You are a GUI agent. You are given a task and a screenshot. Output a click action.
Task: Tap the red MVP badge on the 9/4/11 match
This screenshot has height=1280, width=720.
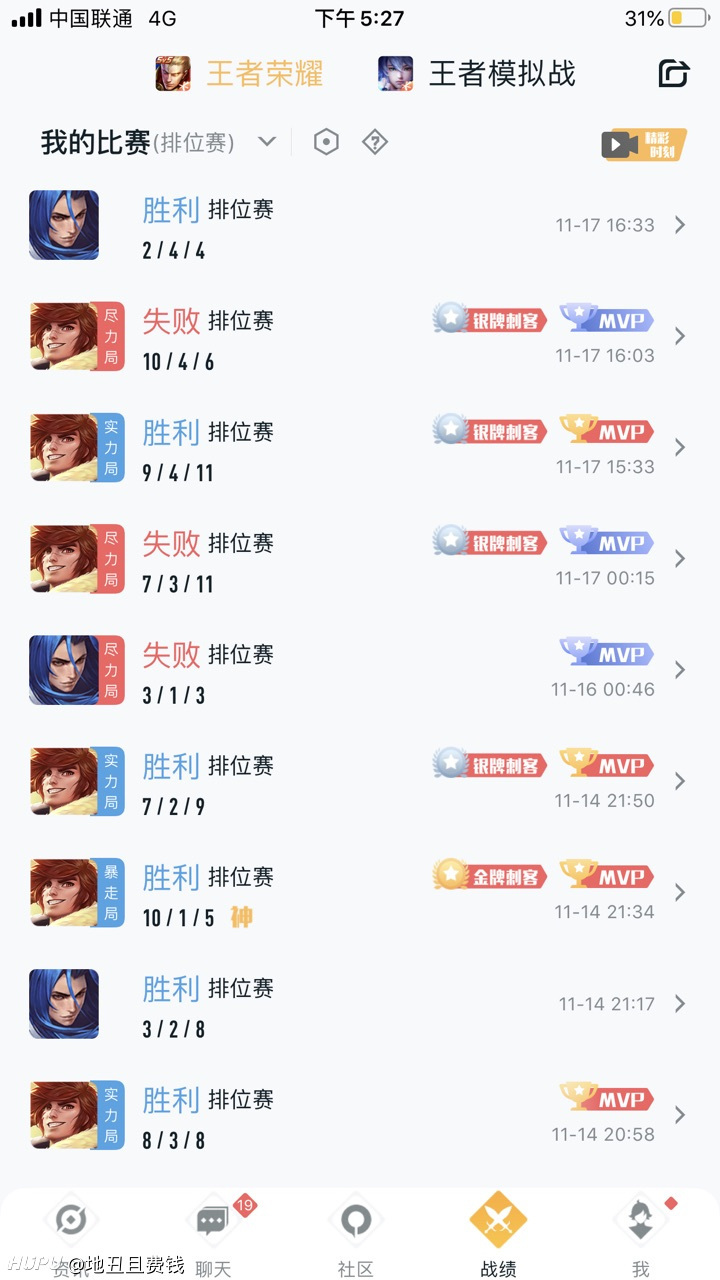(608, 430)
